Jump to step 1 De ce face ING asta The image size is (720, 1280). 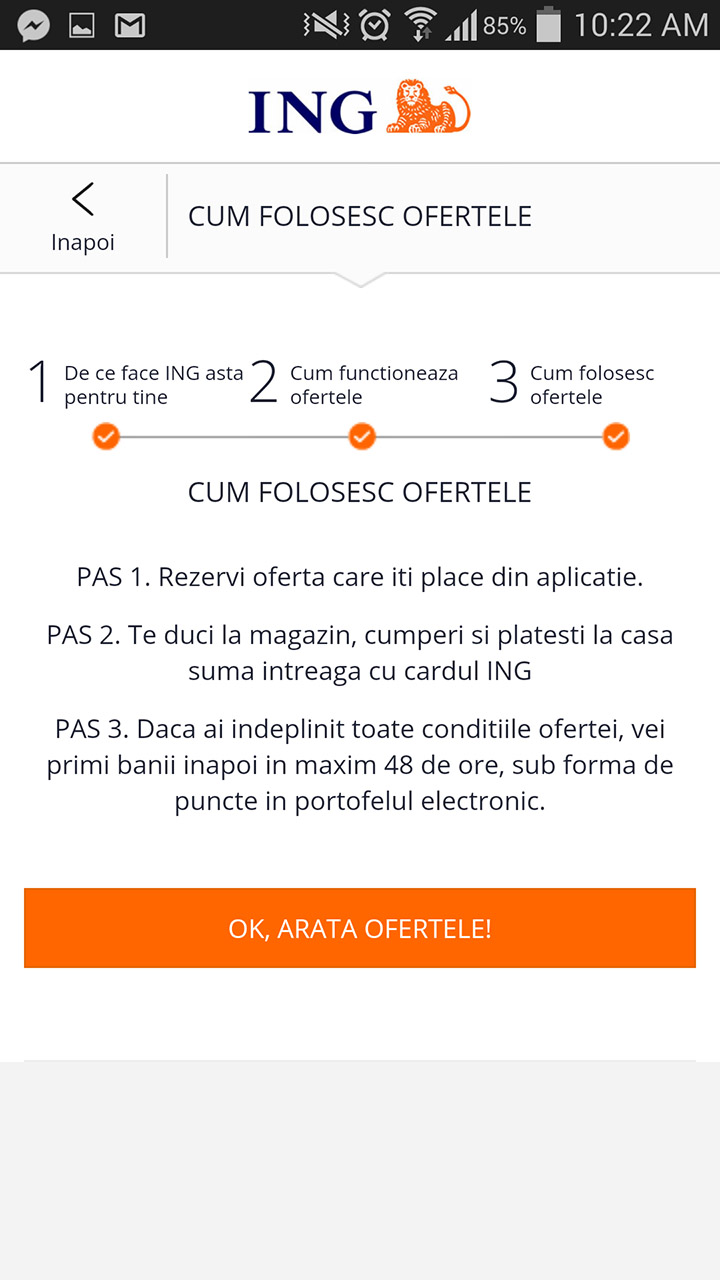click(x=135, y=385)
